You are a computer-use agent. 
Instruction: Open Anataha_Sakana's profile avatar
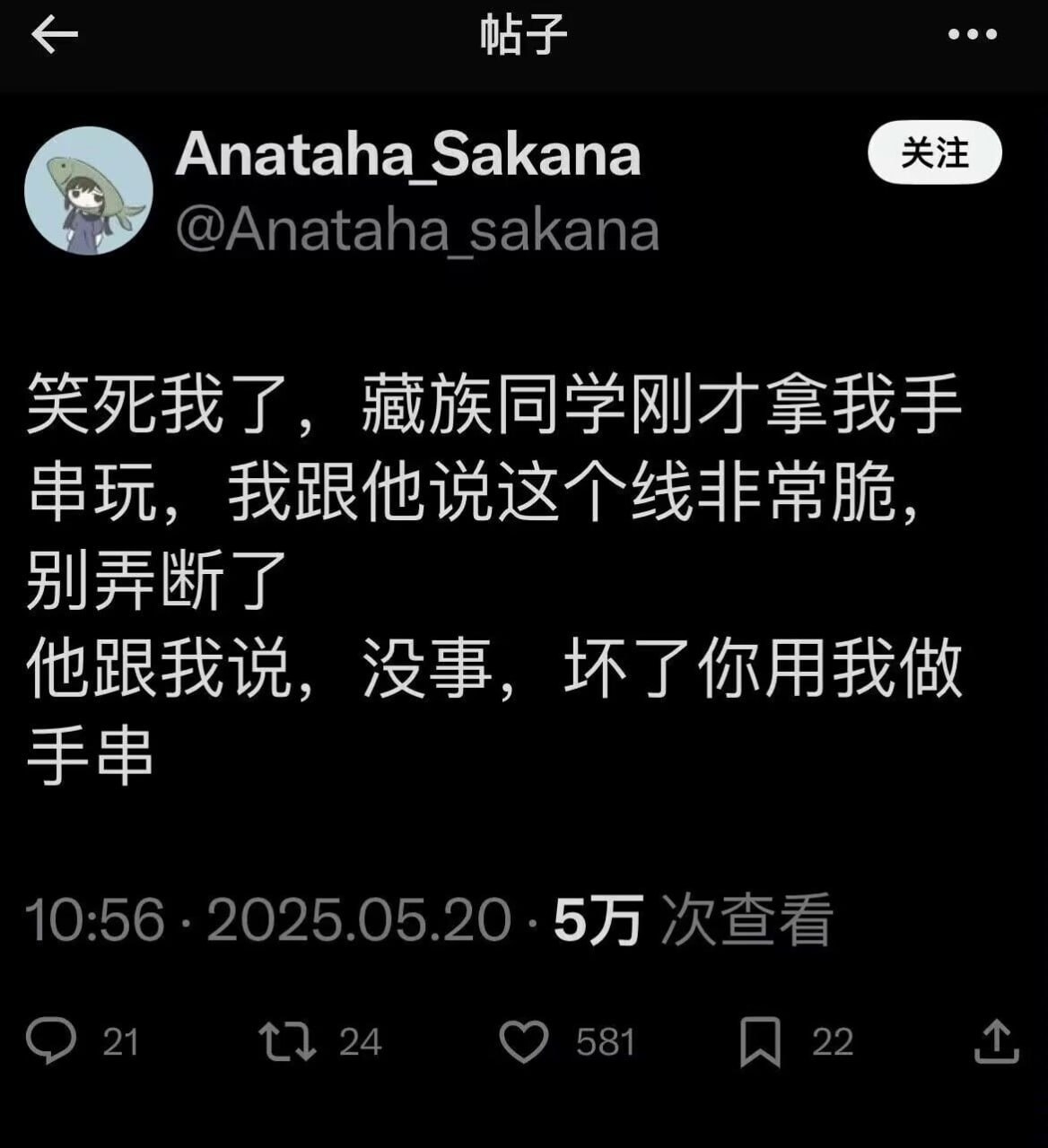[x=88, y=191]
